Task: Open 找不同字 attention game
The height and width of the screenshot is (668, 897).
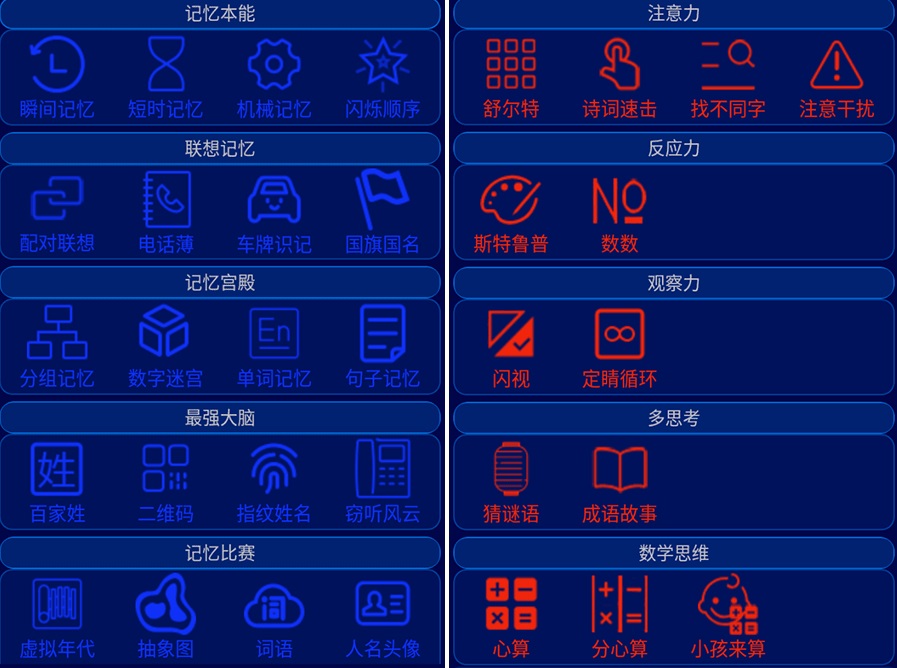Action: tap(728, 78)
